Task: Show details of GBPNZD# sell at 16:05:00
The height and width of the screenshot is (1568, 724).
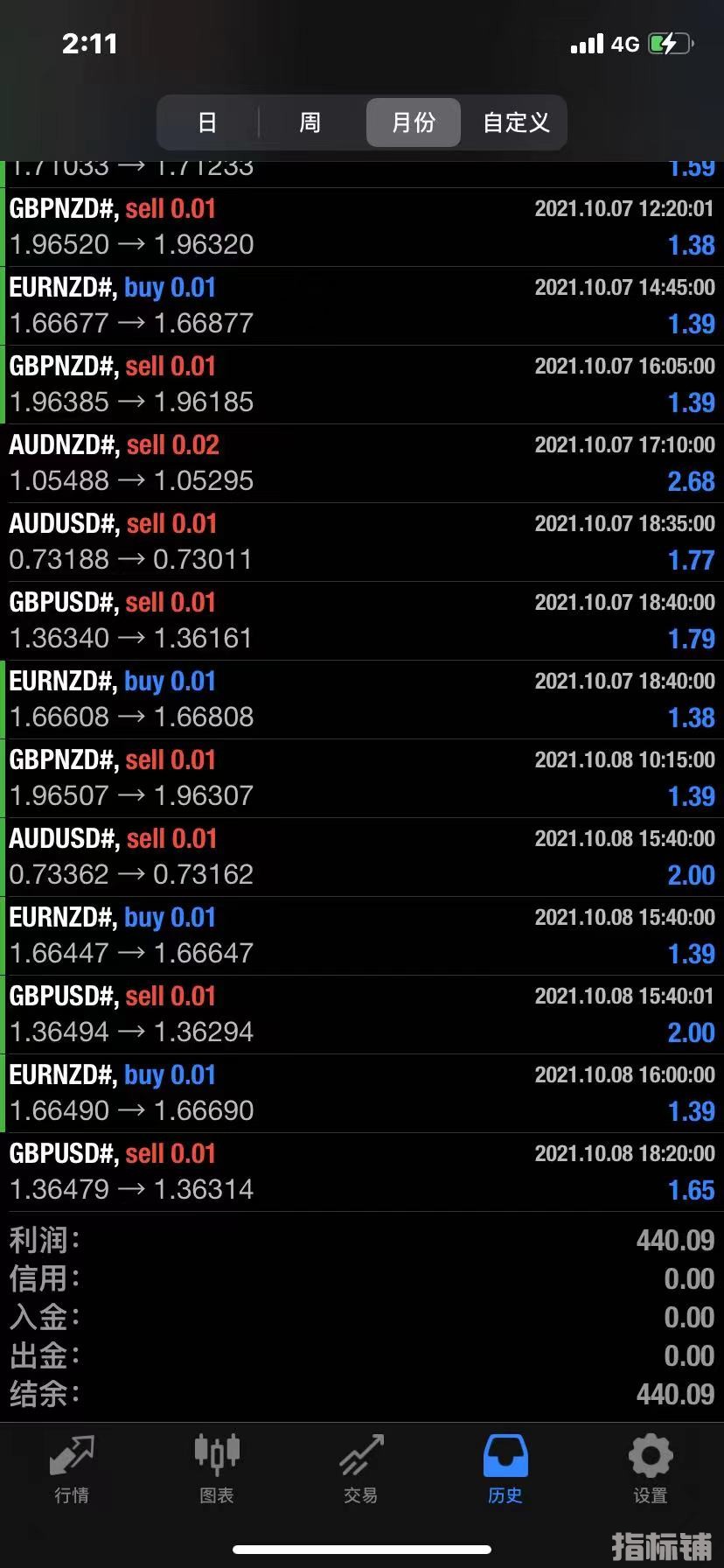Action: [362, 384]
